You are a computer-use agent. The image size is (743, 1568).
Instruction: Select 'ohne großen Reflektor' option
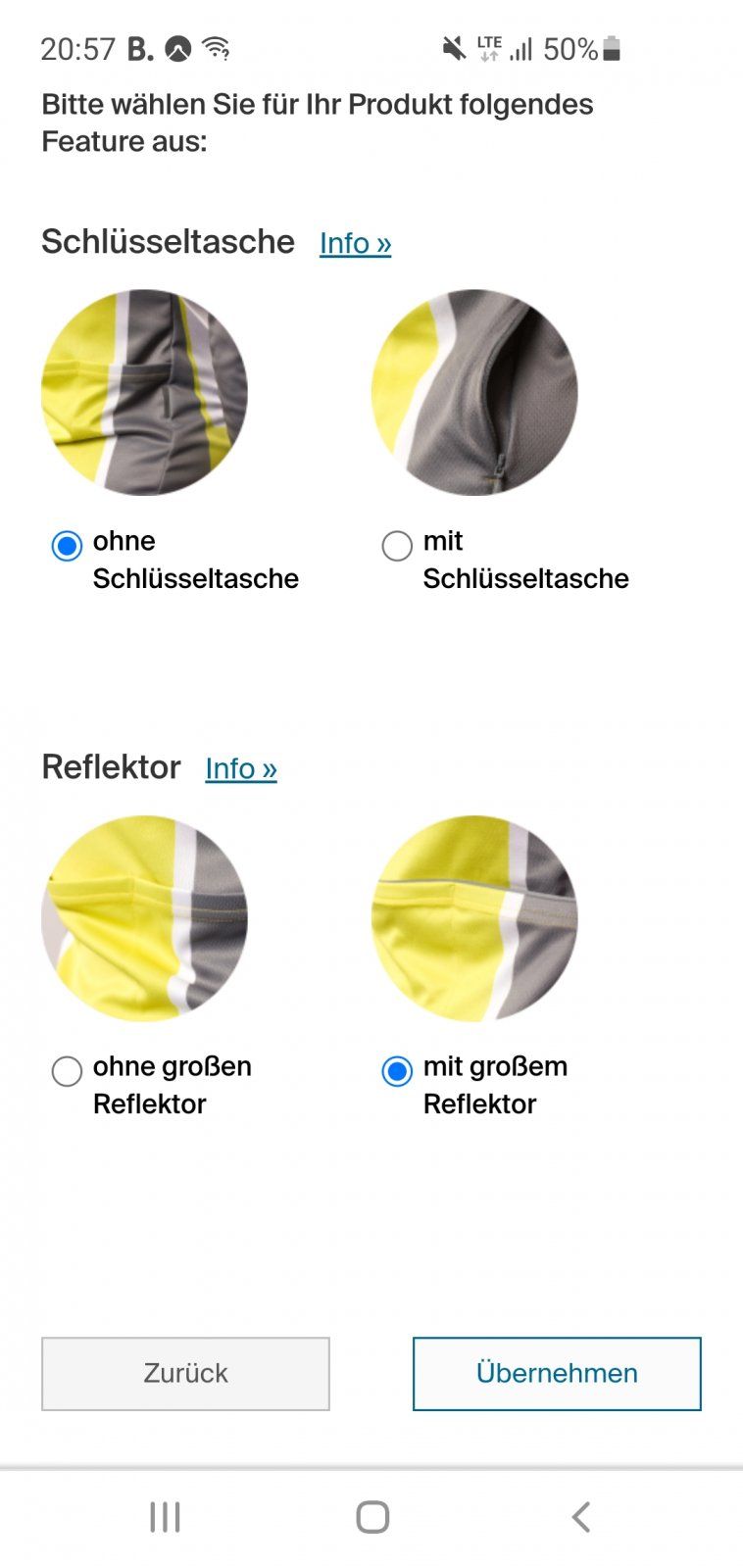pyautogui.click(x=67, y=1071)
